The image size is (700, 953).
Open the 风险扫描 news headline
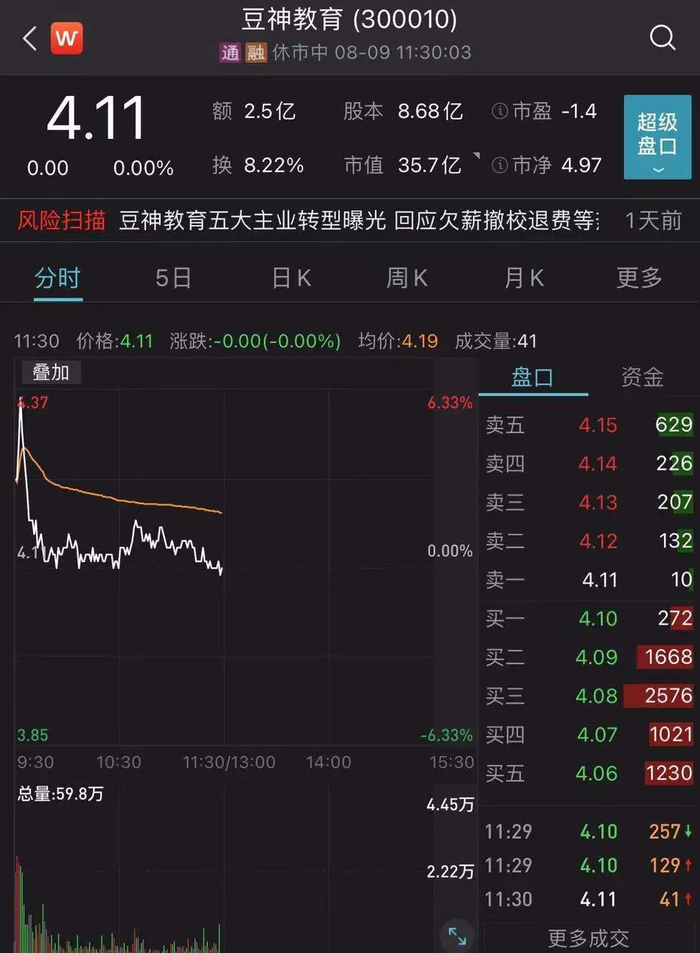pyautogui.click(x=360, y=220)
